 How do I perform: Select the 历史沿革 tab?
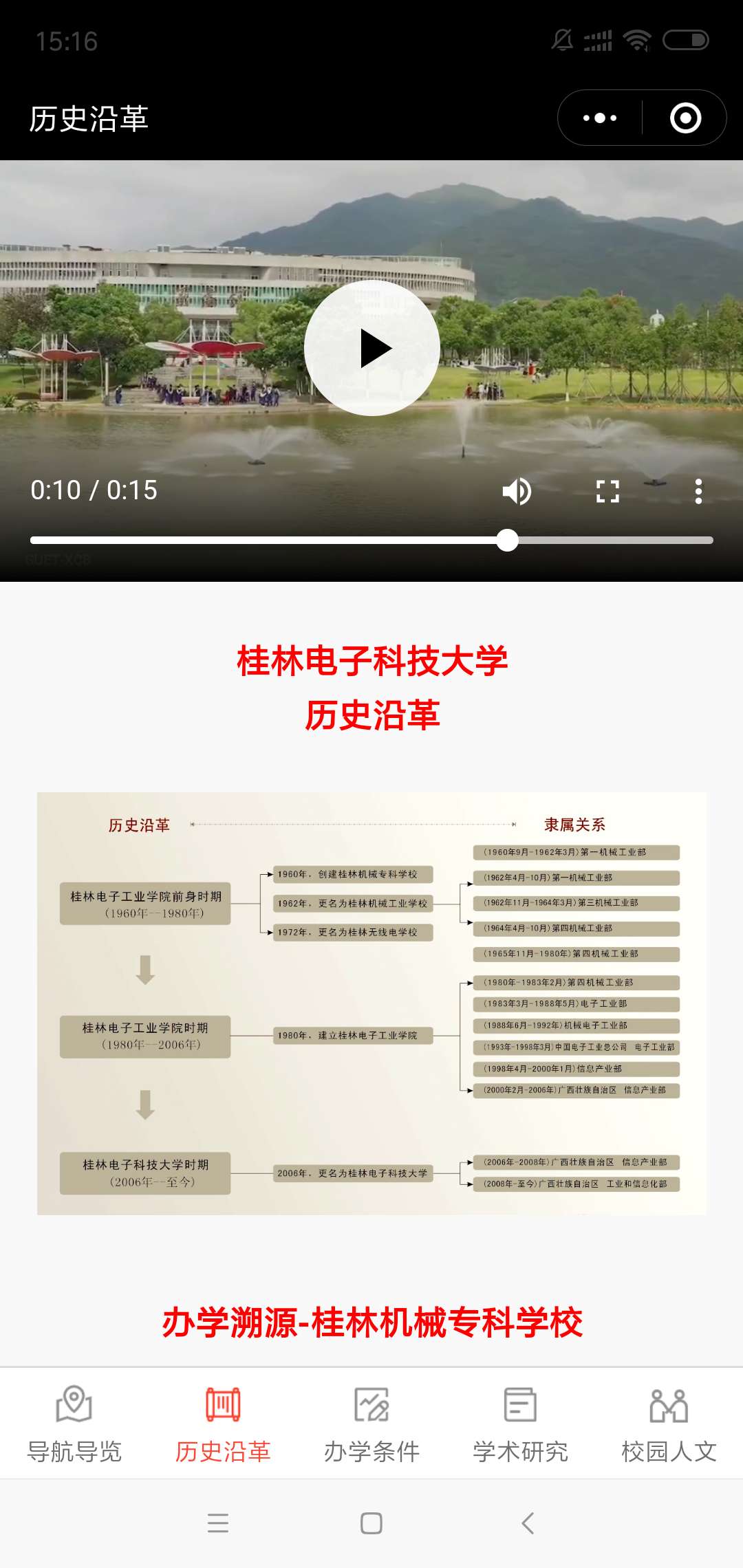[x=223, y=1424]
